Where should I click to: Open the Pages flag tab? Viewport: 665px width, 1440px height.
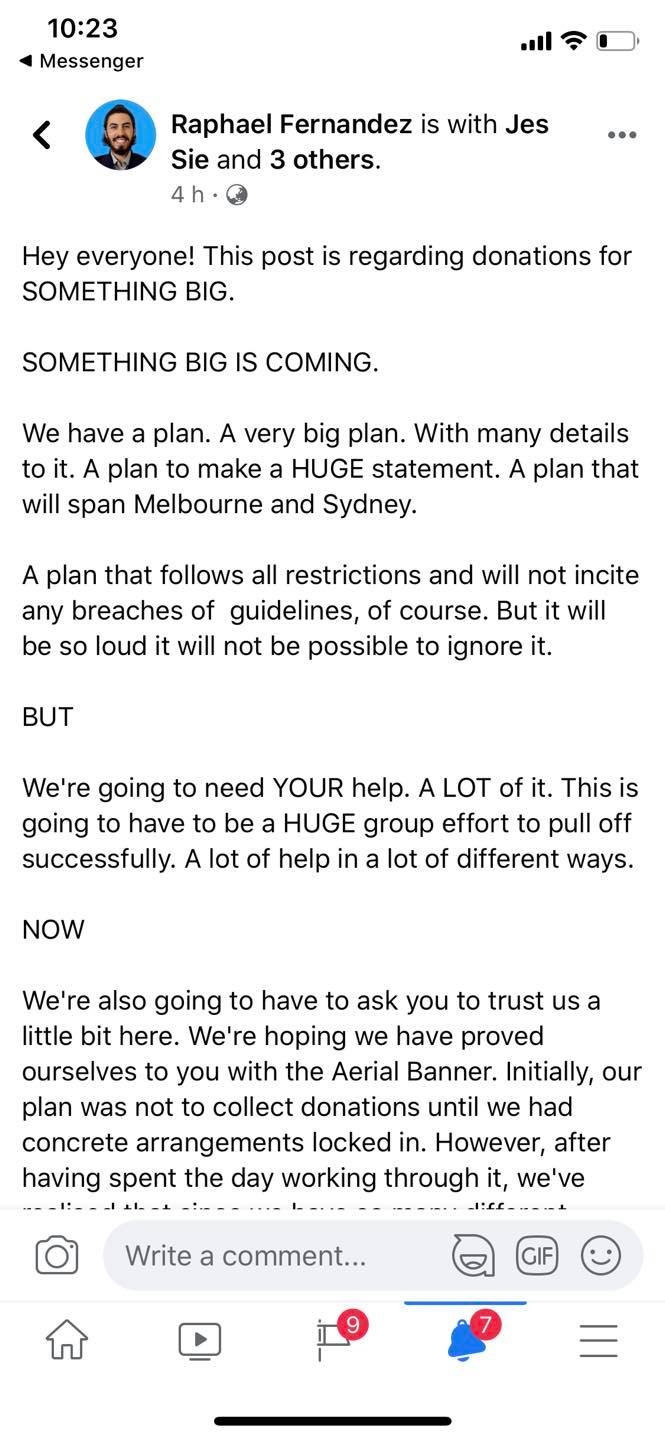pyautogui.click(x=334, y=1339)
